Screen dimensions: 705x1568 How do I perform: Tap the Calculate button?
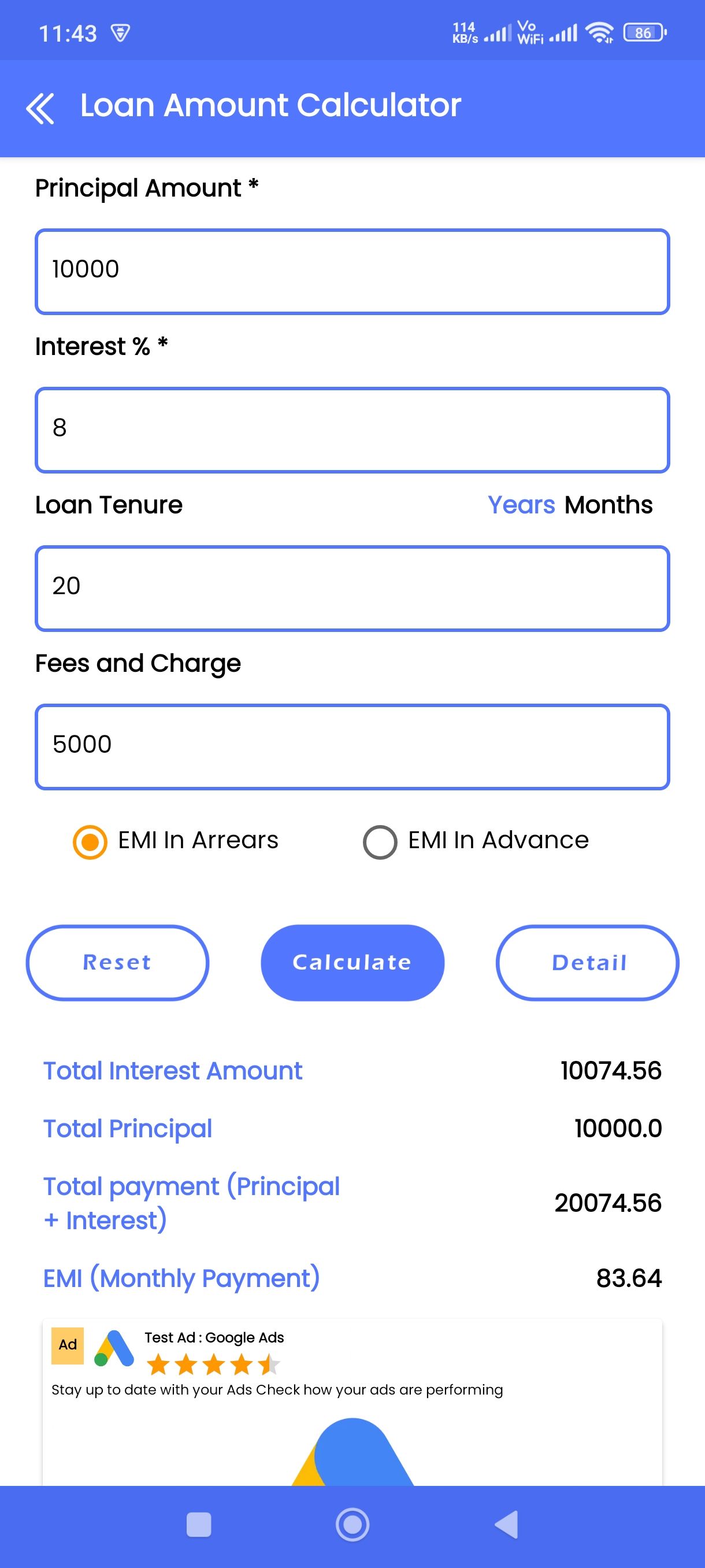(352, 962)
